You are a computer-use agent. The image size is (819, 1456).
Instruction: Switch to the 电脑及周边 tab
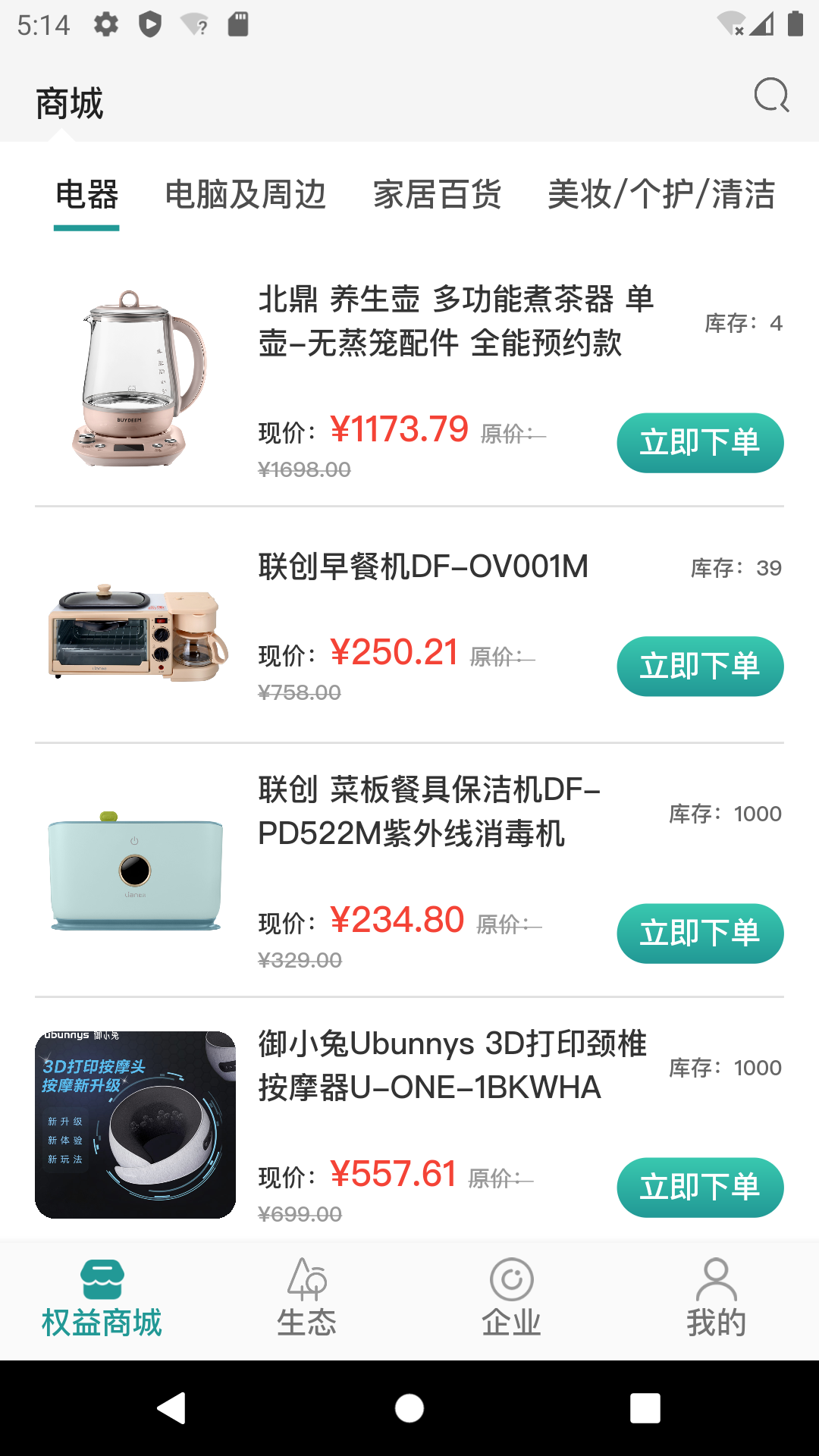[246, 195]
